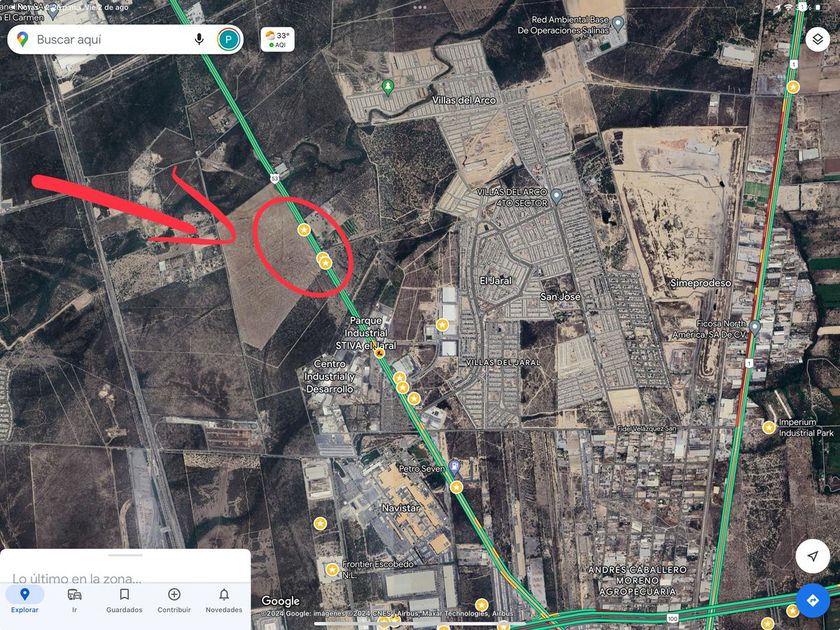The width and height of the screenshot is (840, 630).
Task: Center map on my location
Action: tap(813, 556)
